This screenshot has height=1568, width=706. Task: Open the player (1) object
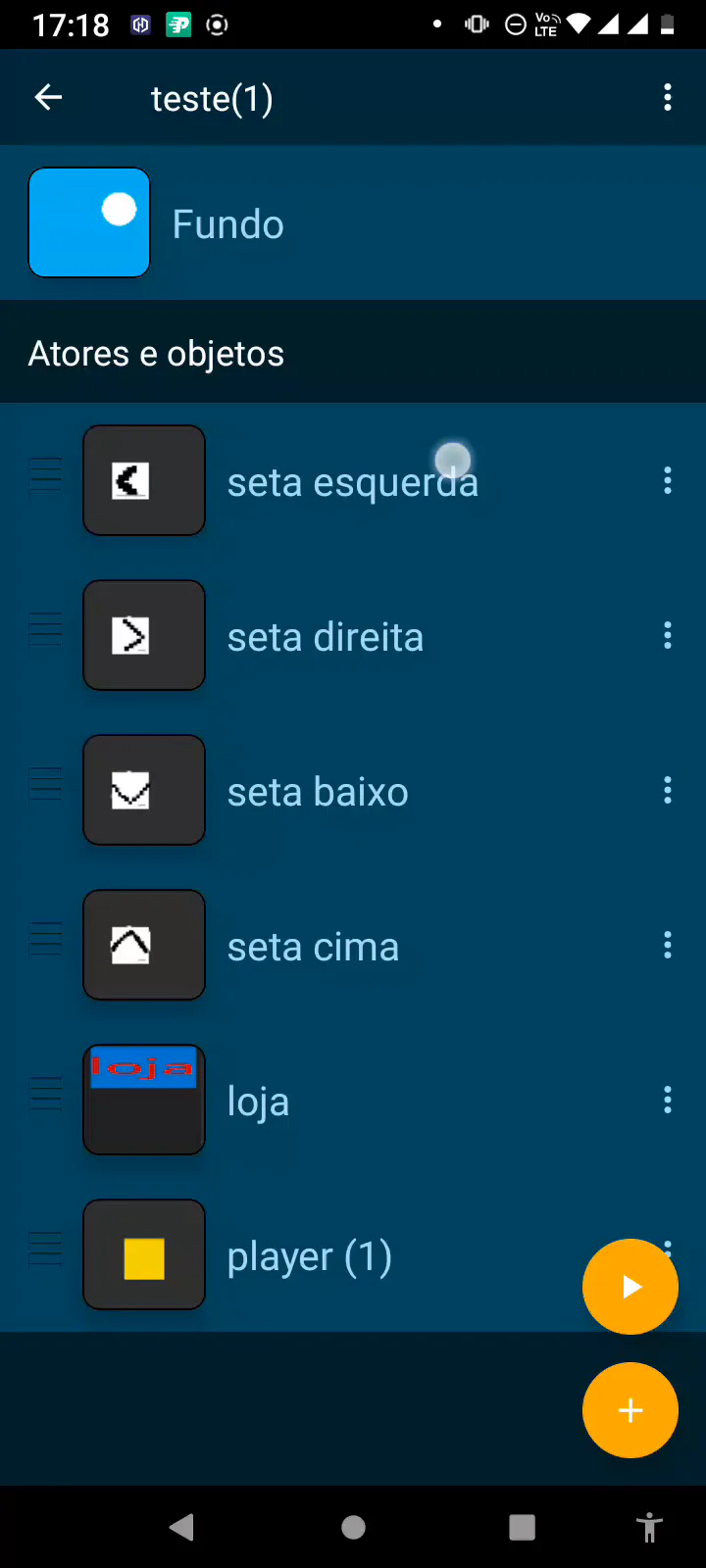click(309, 1256)
